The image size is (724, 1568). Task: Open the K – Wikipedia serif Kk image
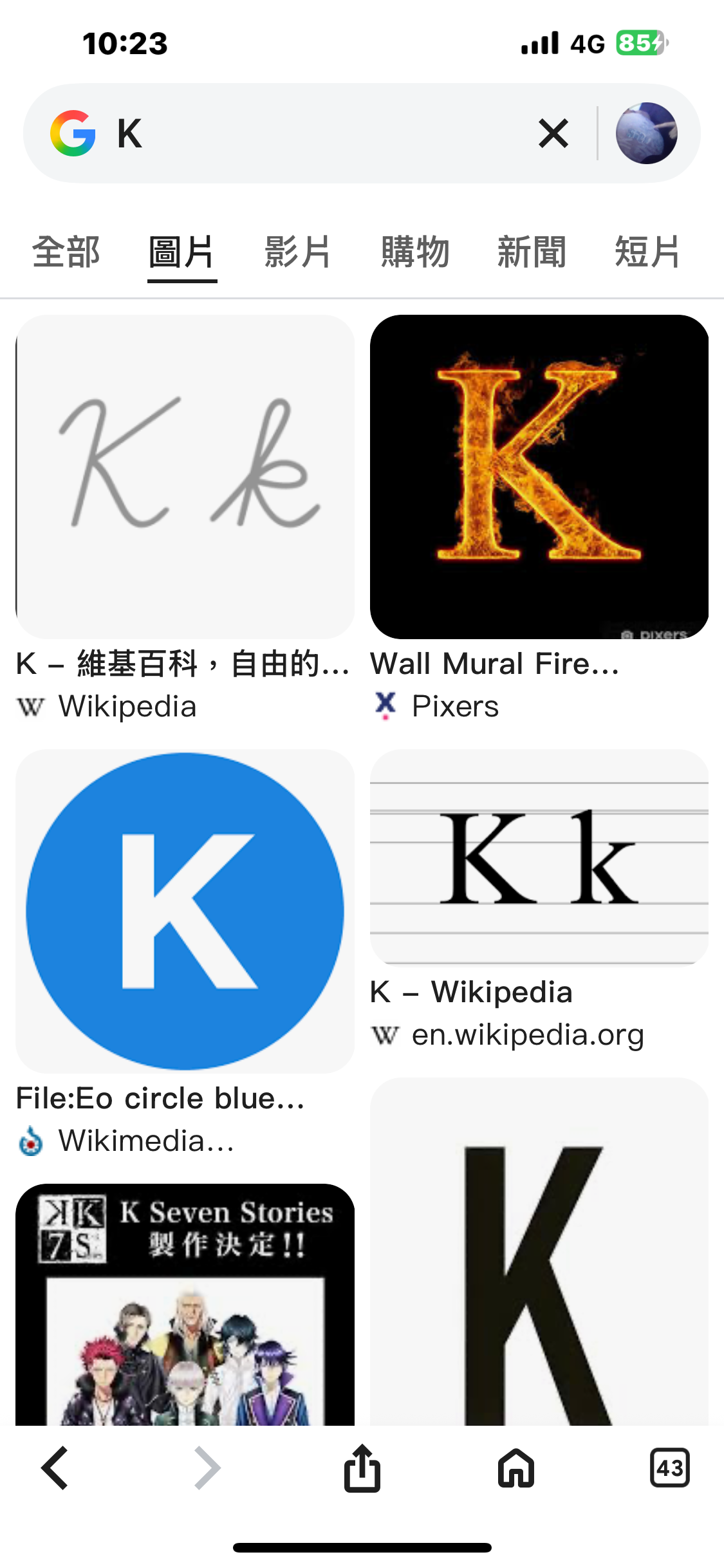click(x=539, y=856)
